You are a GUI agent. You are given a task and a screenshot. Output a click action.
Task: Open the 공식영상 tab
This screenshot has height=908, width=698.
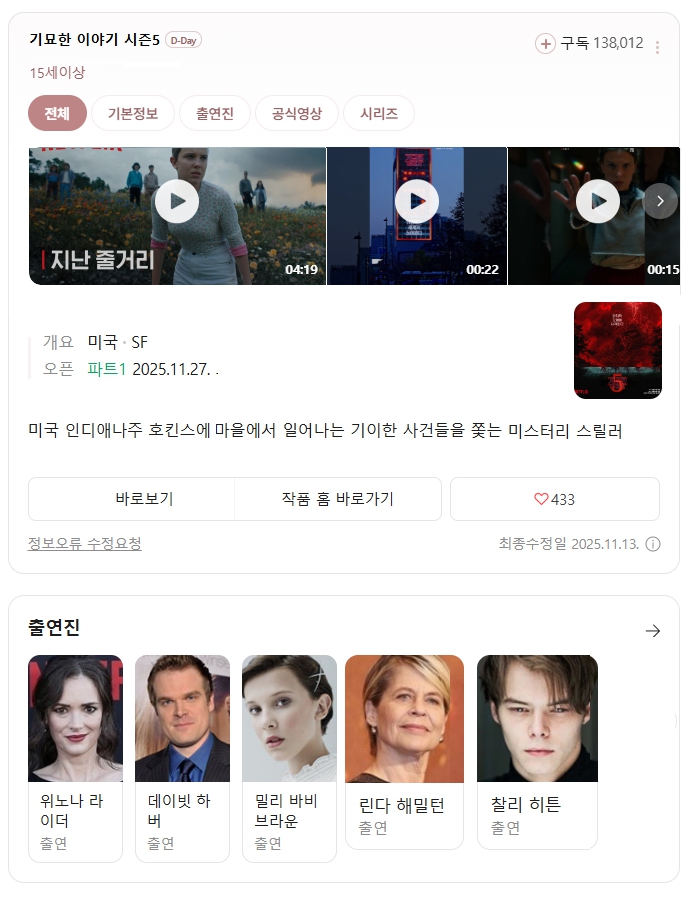[x=296, y=113]
